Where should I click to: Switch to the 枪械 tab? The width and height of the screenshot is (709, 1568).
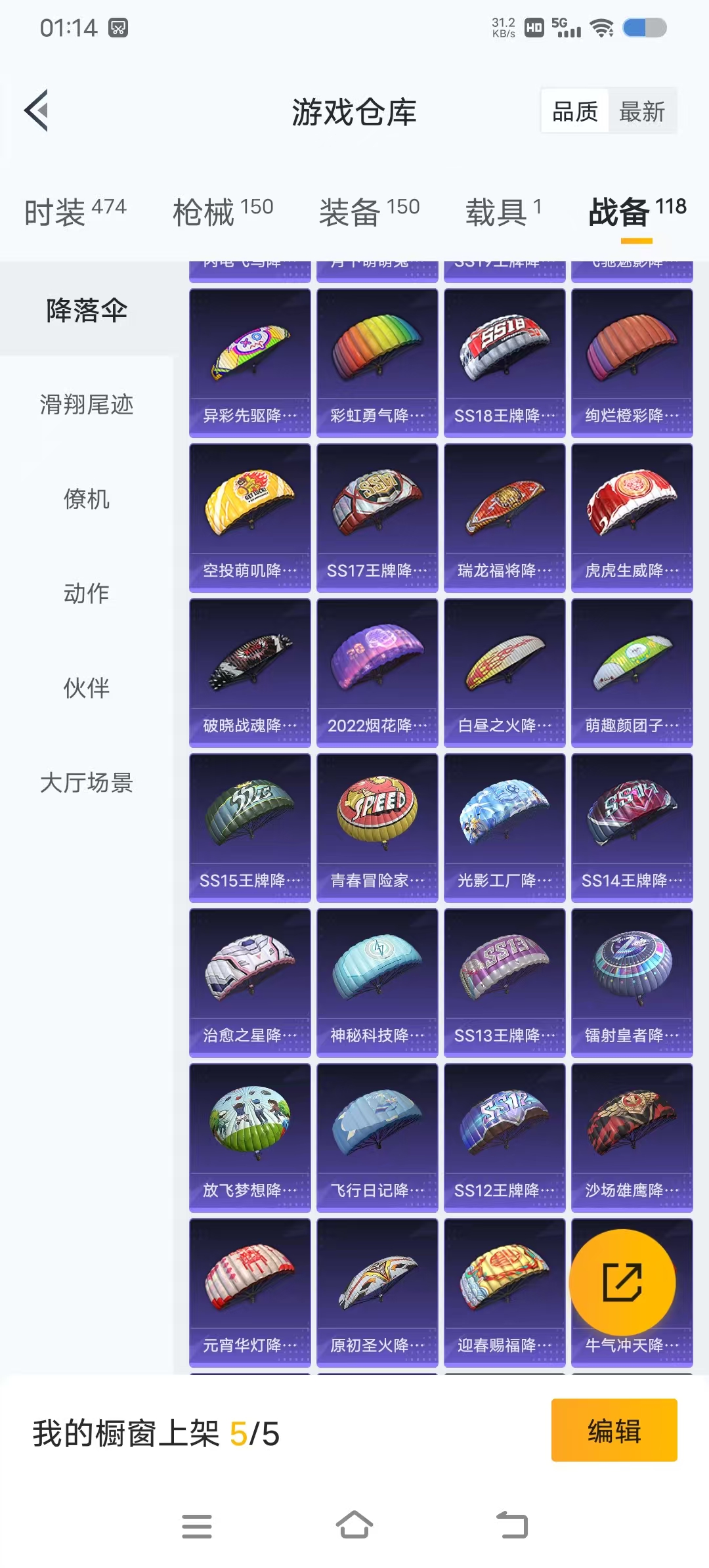223,212
